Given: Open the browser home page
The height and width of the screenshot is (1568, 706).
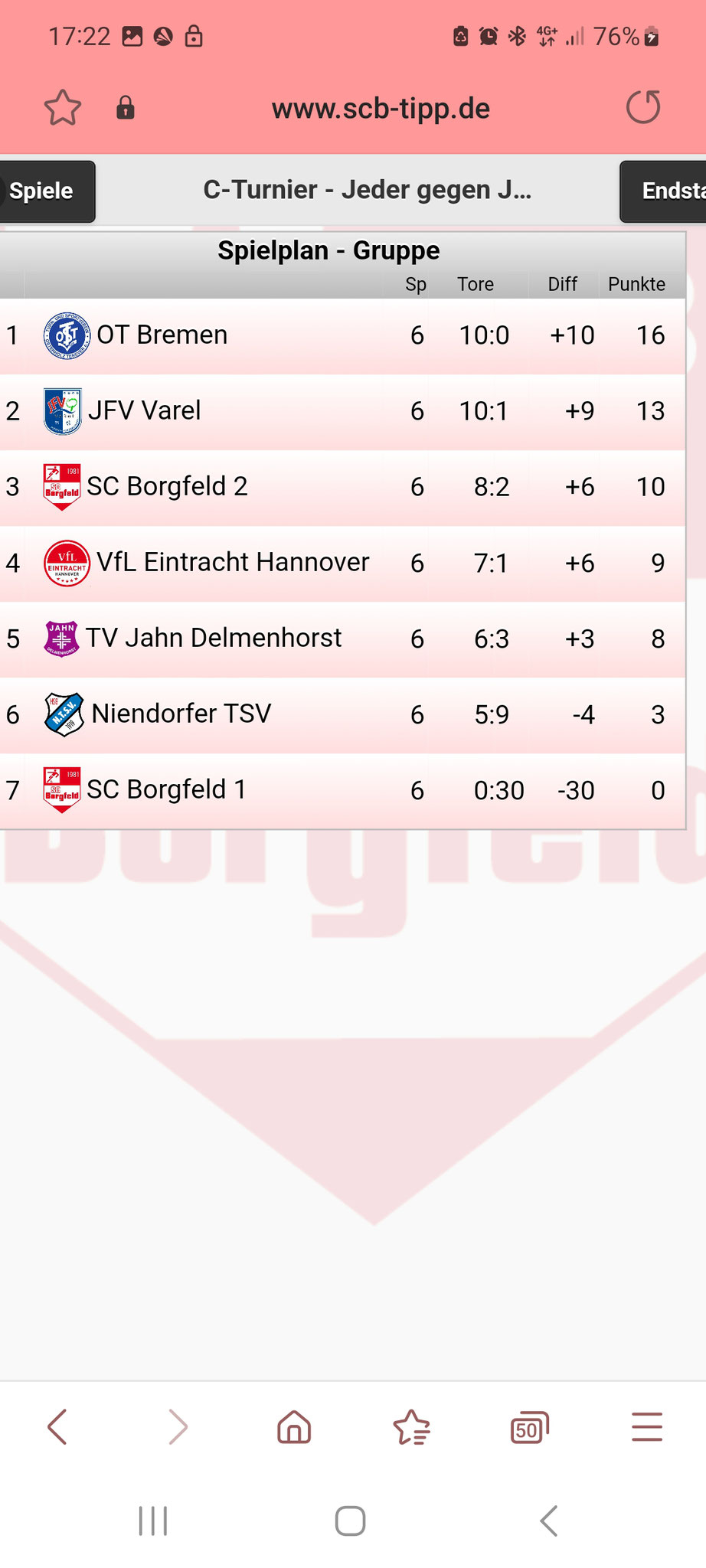Looking at the screenshot, I should (x=294, y=1427).
